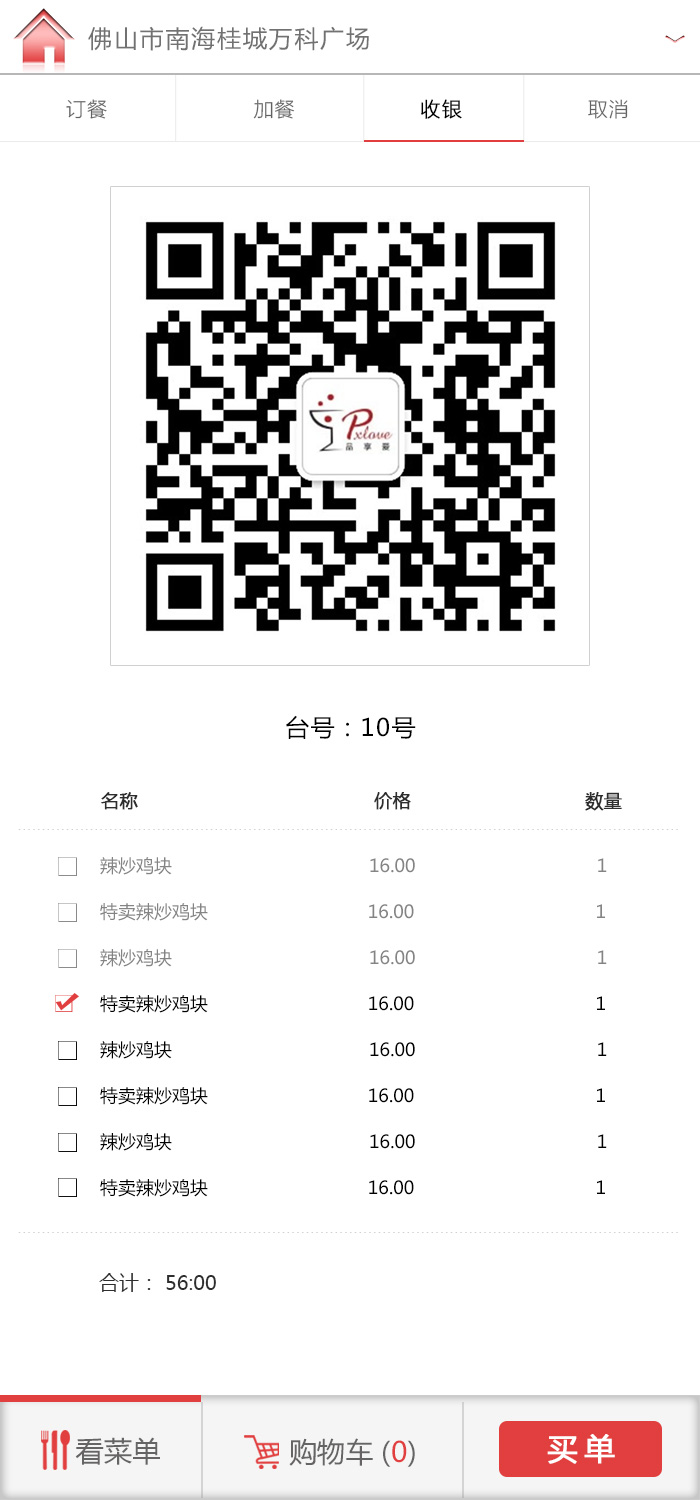
Task: Expand the store location dropdown arrow
Action: tap(674, 39)
